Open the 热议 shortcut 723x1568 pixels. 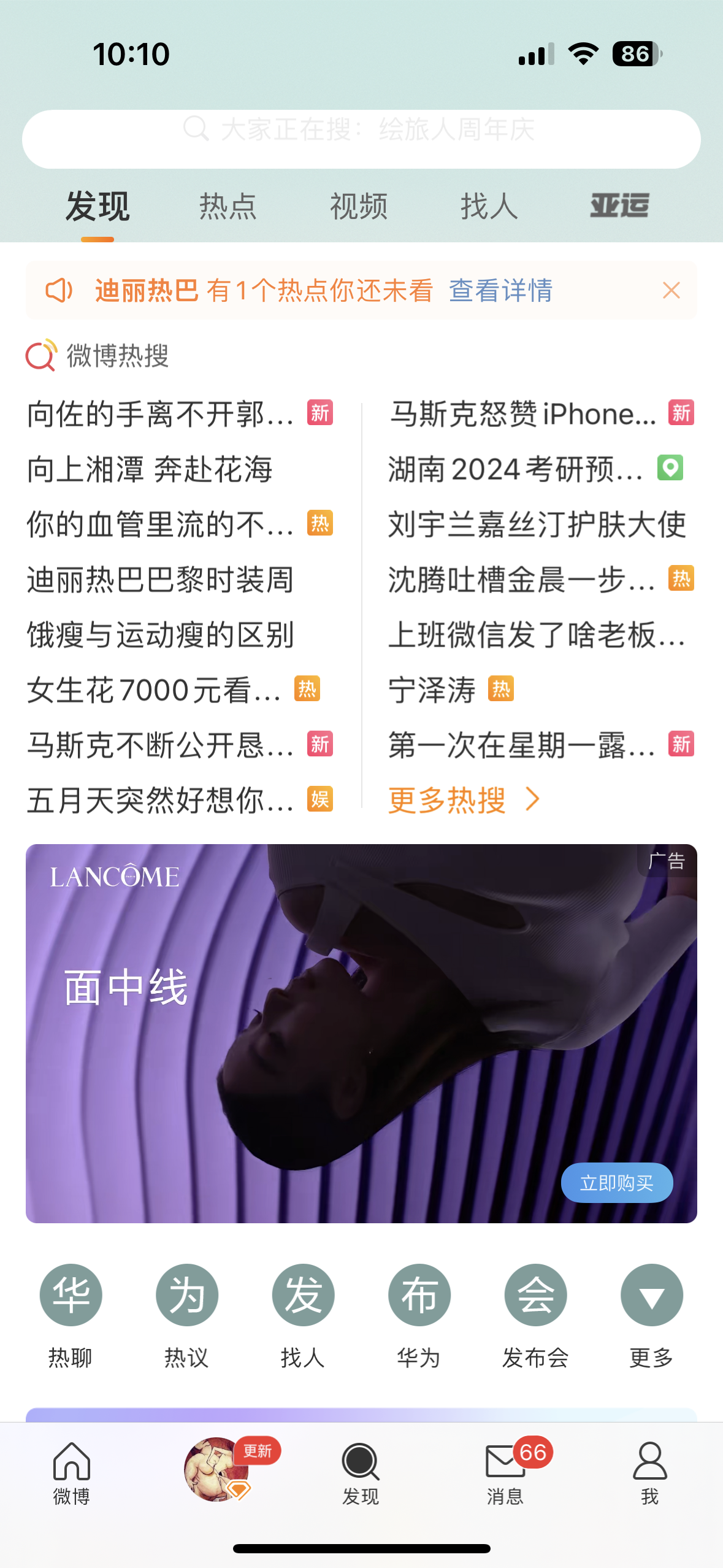click(186, 1316)
